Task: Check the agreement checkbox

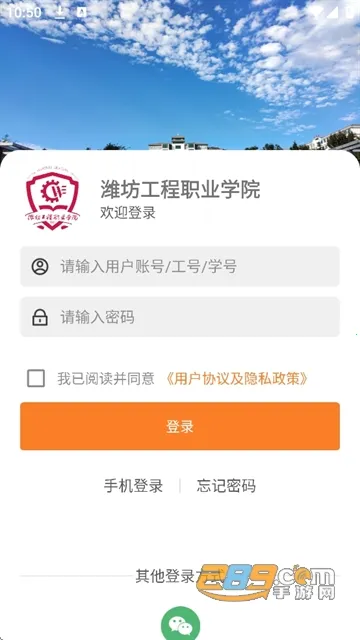Action: click(x=36, y=378)
